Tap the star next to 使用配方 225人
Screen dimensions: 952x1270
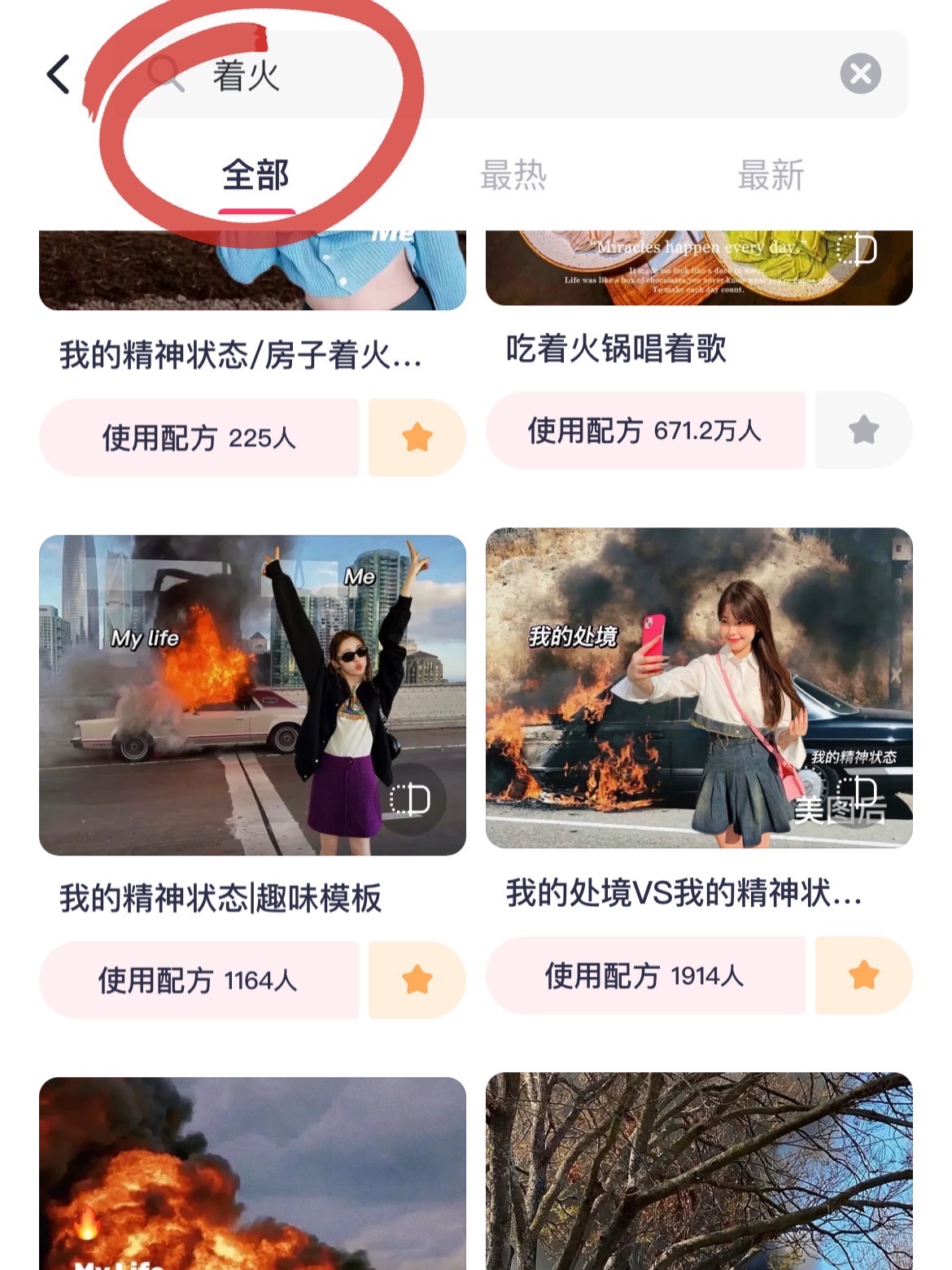coord(417,438)
